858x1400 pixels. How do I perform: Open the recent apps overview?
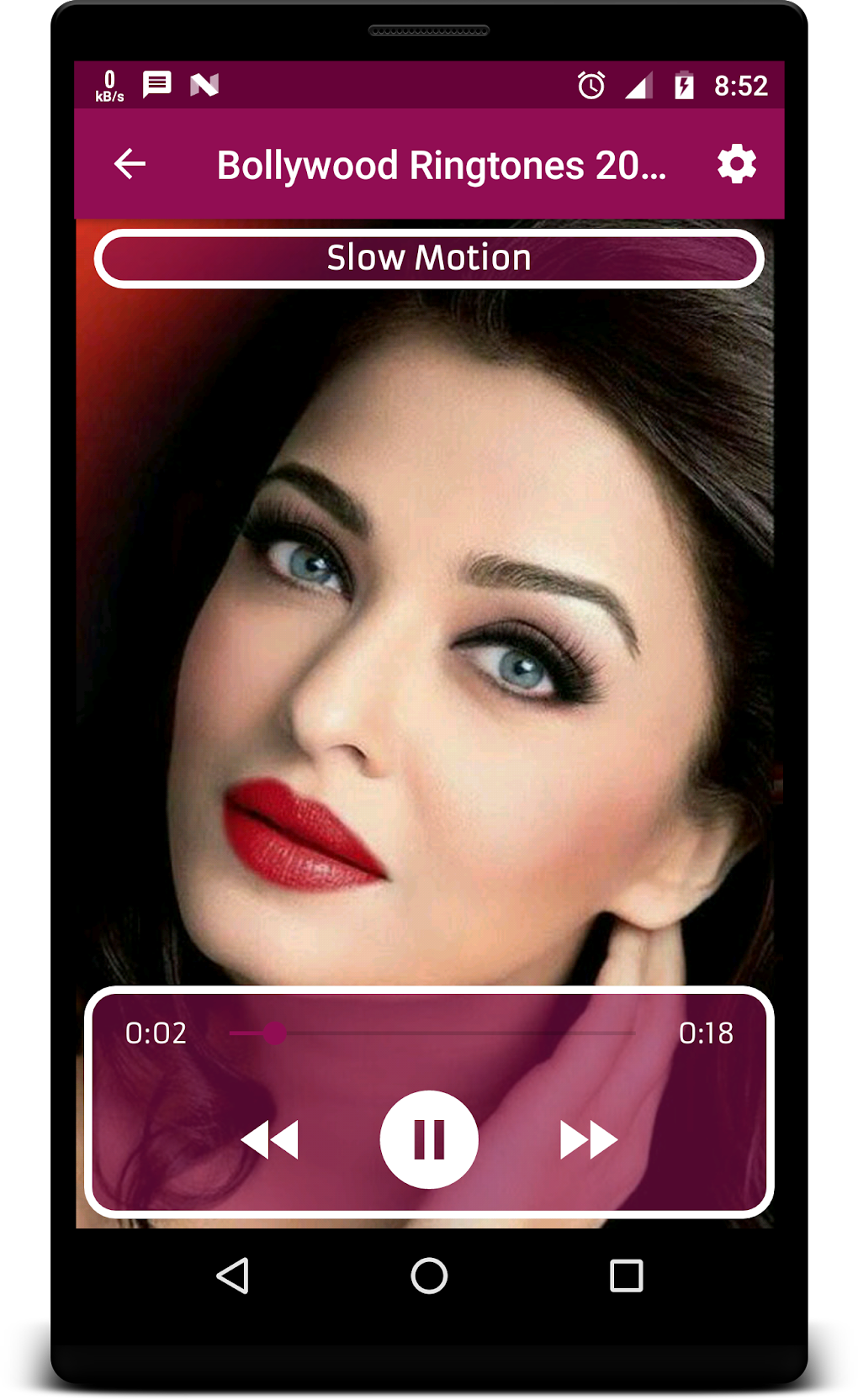(x=626, y=1276)
